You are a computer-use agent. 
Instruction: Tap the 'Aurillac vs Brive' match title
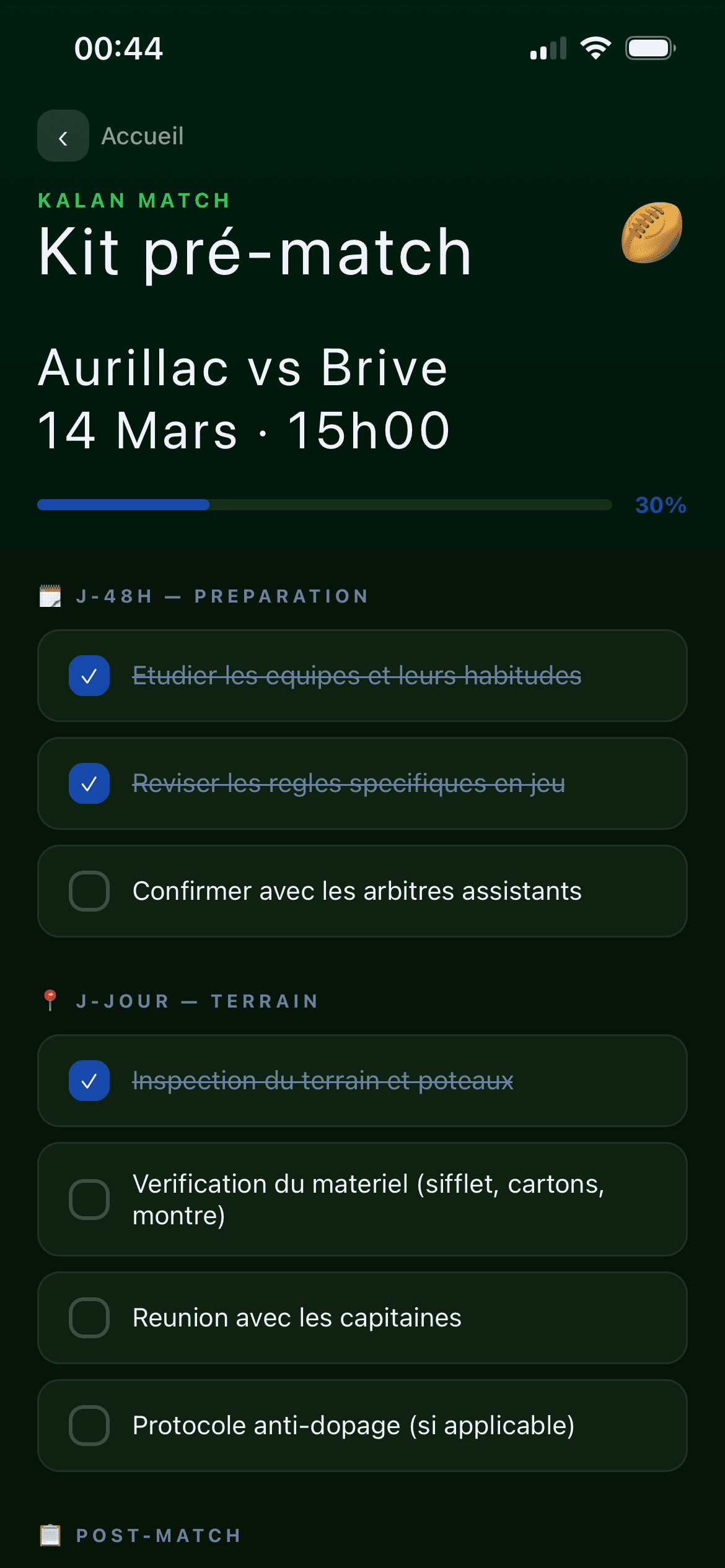click(x=242, y=367)
